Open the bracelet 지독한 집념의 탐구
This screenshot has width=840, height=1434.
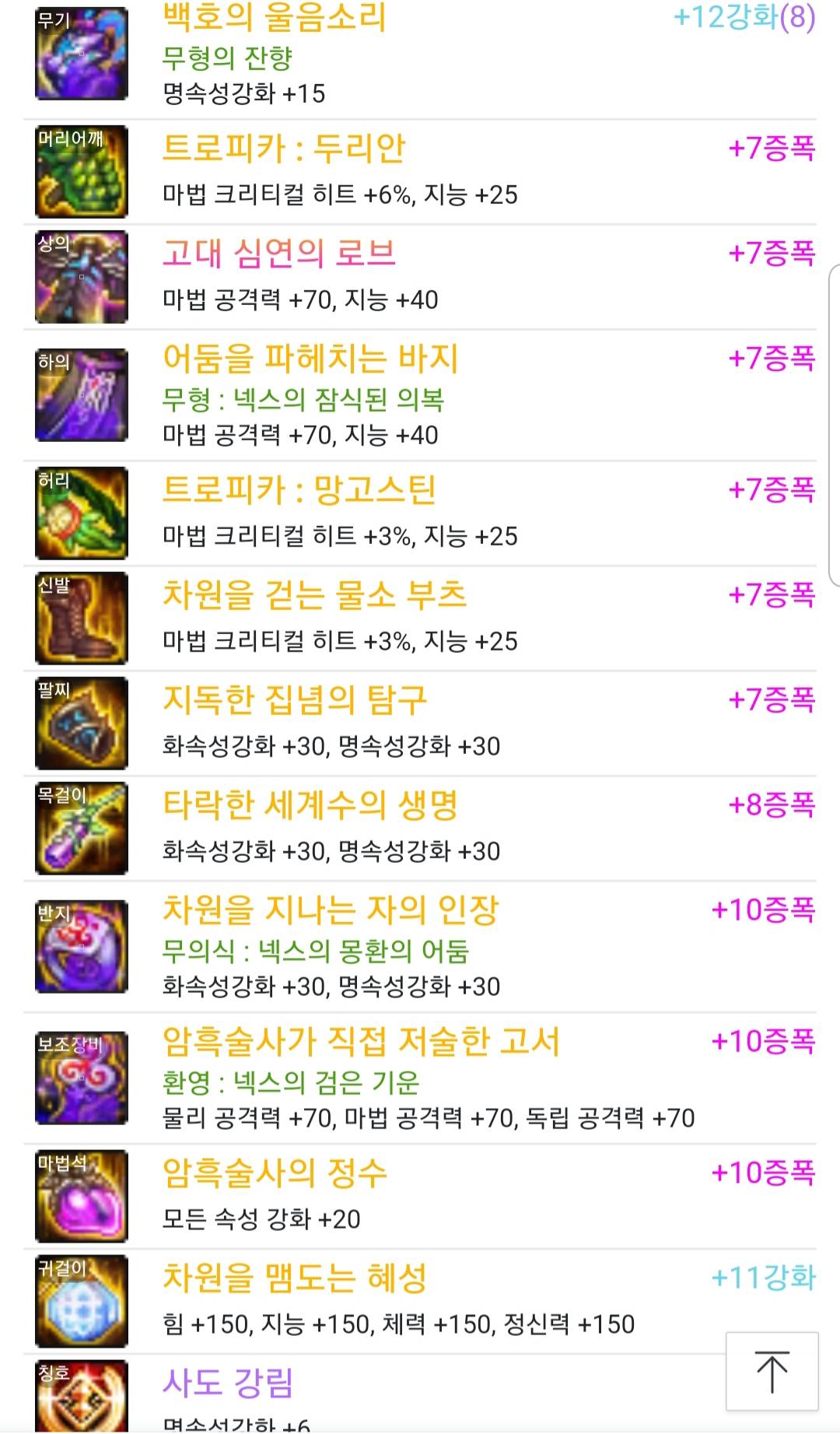click(x=294, y=700)
